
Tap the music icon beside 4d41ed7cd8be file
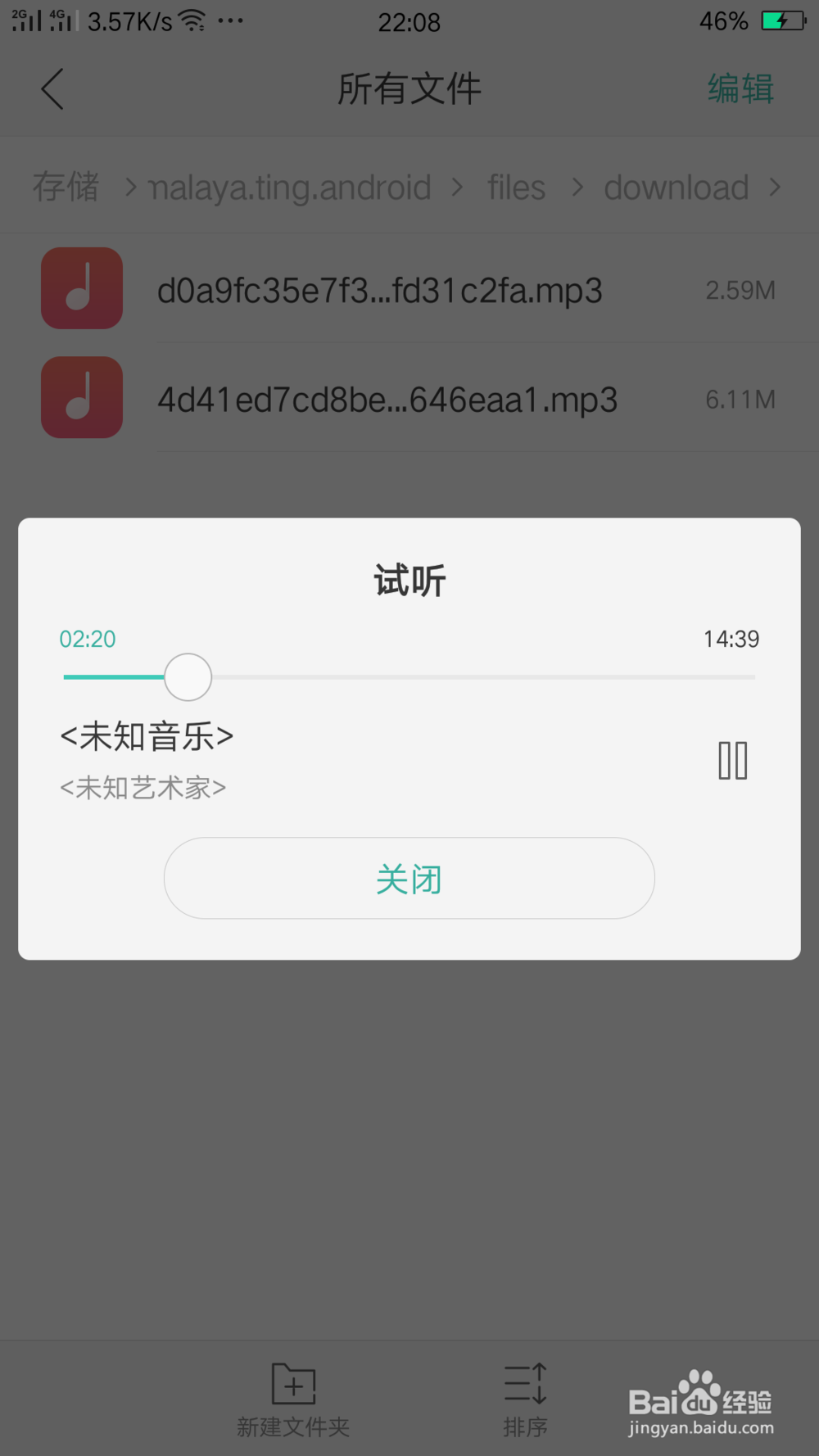point(81,399)
